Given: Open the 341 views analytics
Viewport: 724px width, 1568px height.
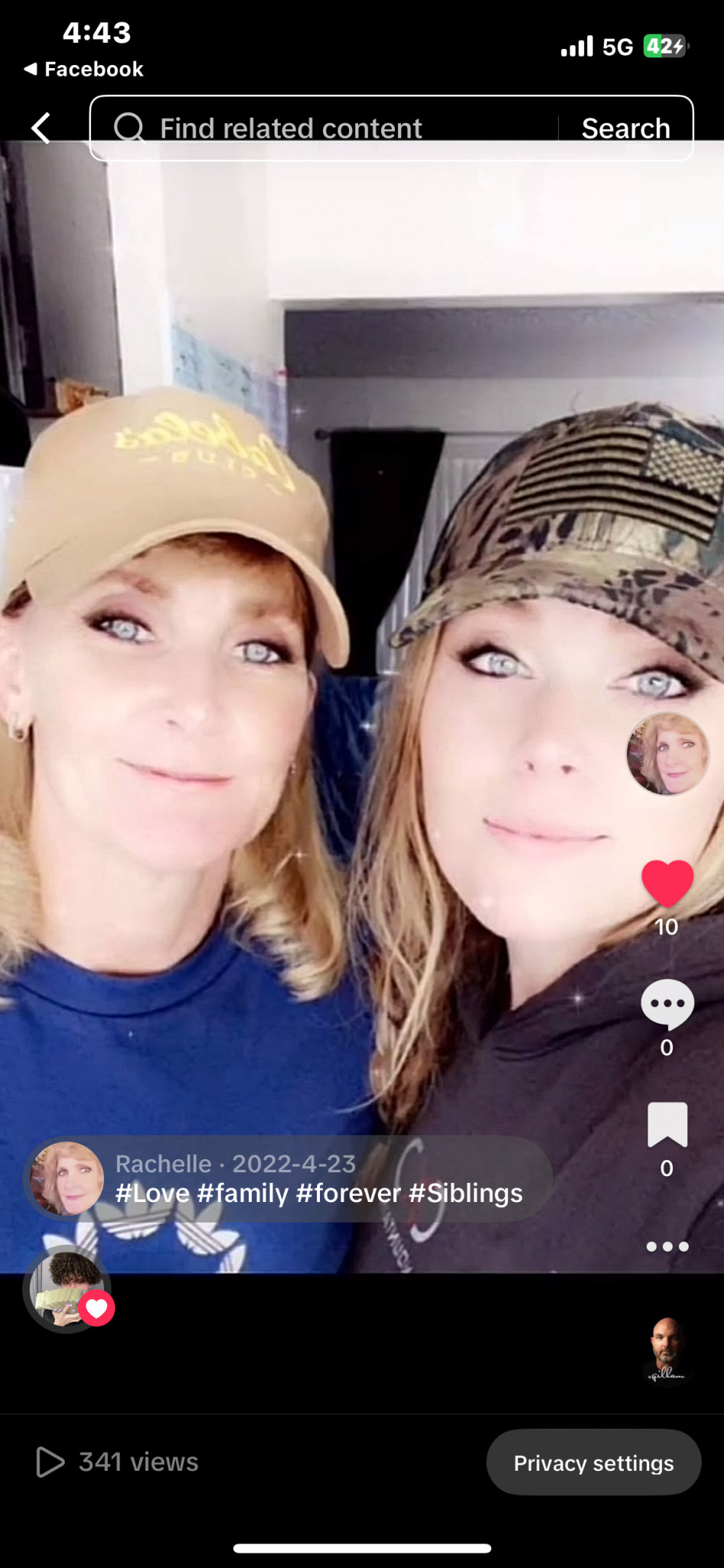Looking at the screenshot, I should (119, 1462).
